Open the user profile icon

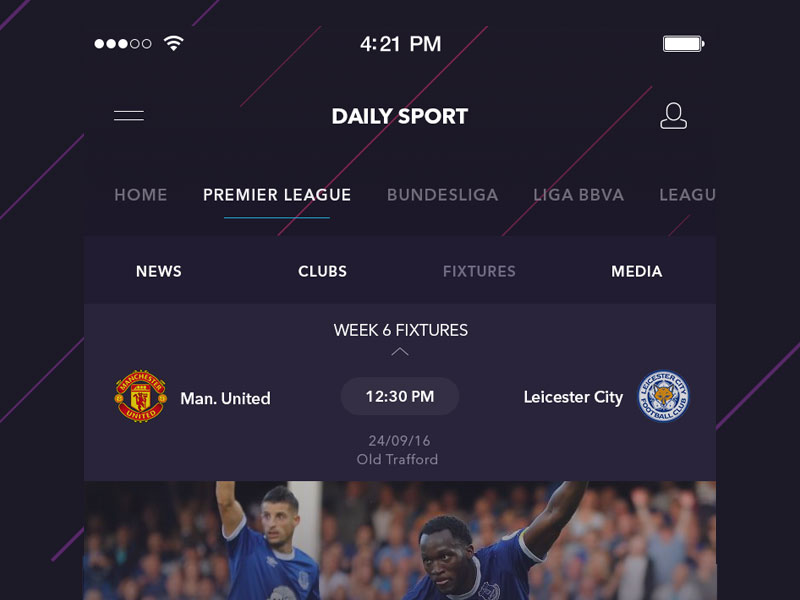(x=673, y=116)
